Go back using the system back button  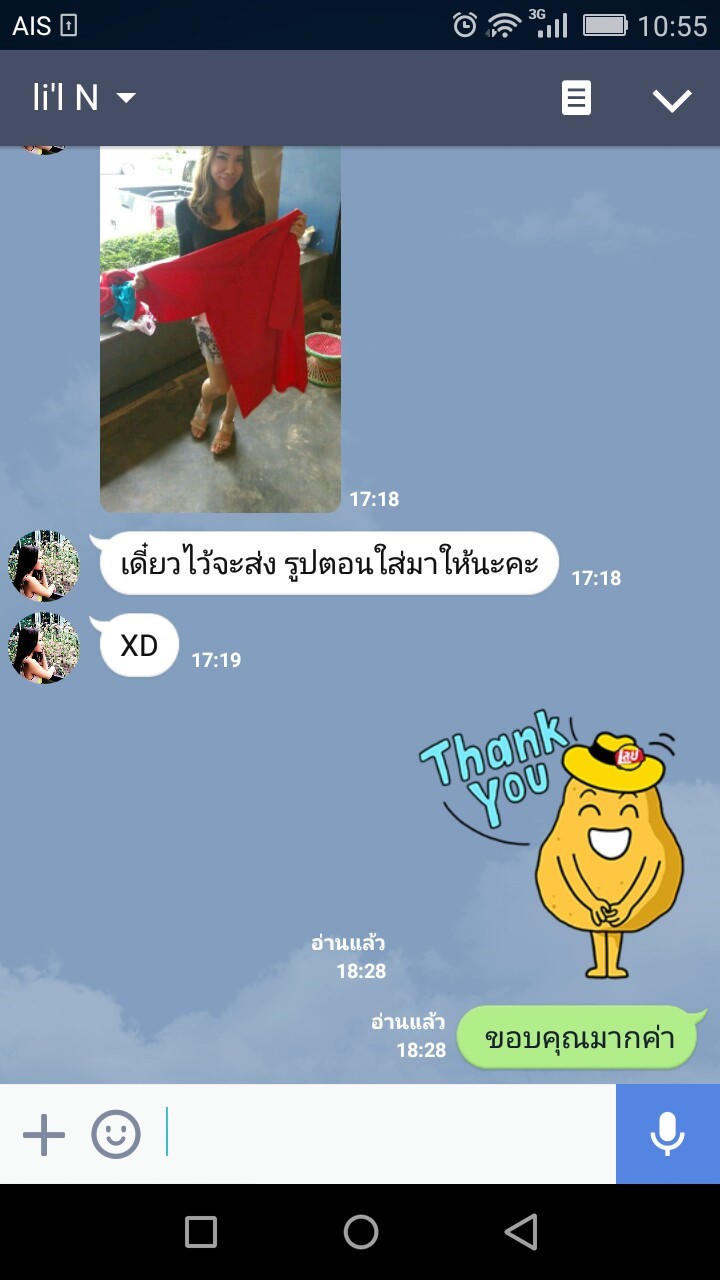(x=521, y=1232)
